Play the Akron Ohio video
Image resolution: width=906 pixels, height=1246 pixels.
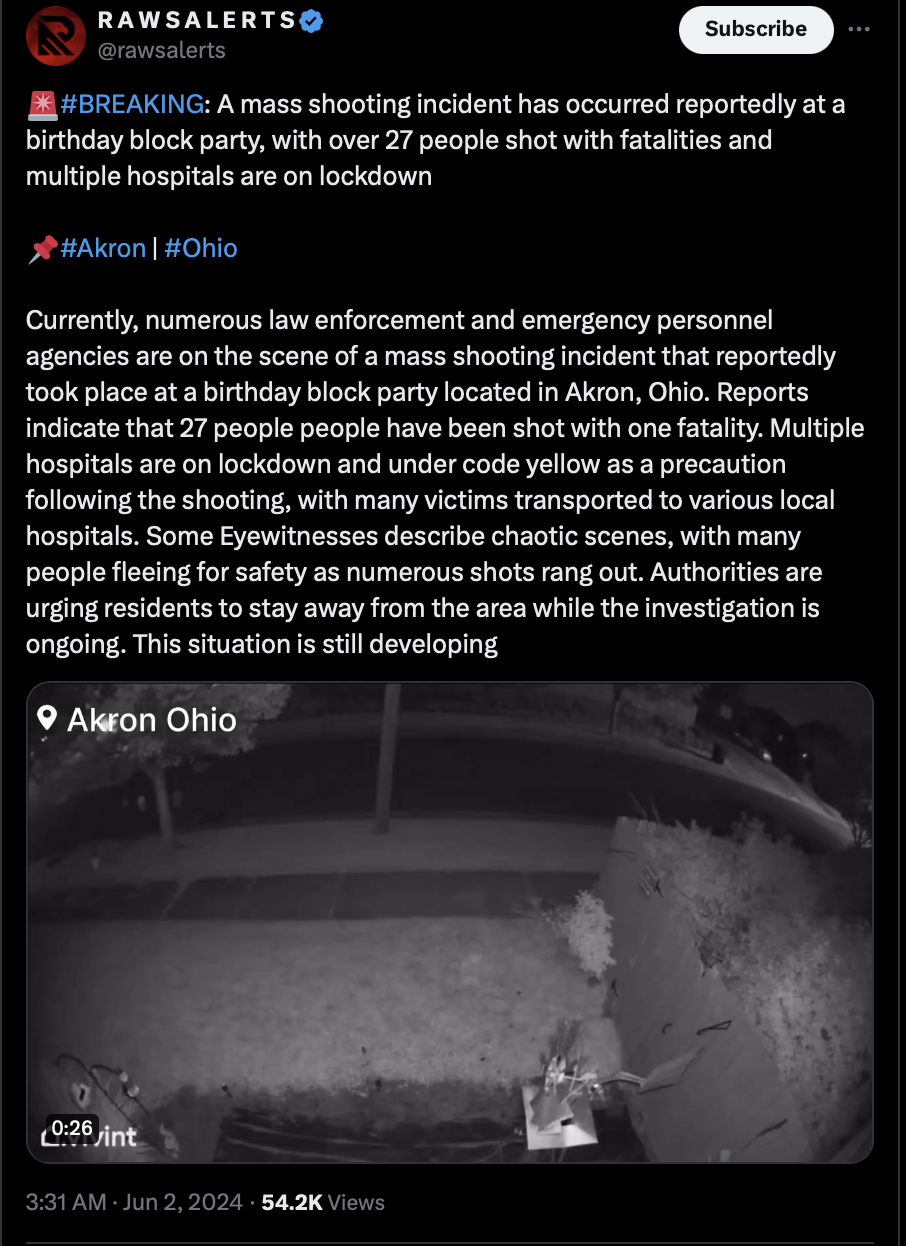click(x=449, y=922)
